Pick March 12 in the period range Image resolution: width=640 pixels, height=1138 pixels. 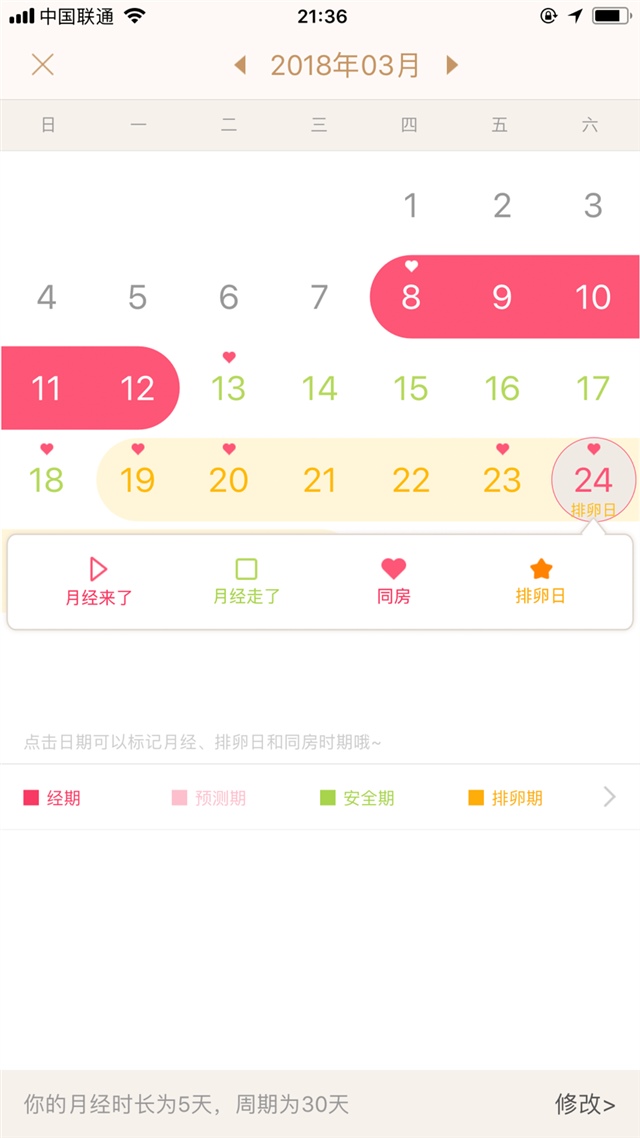pyautogui.click(x=137, y=388)
